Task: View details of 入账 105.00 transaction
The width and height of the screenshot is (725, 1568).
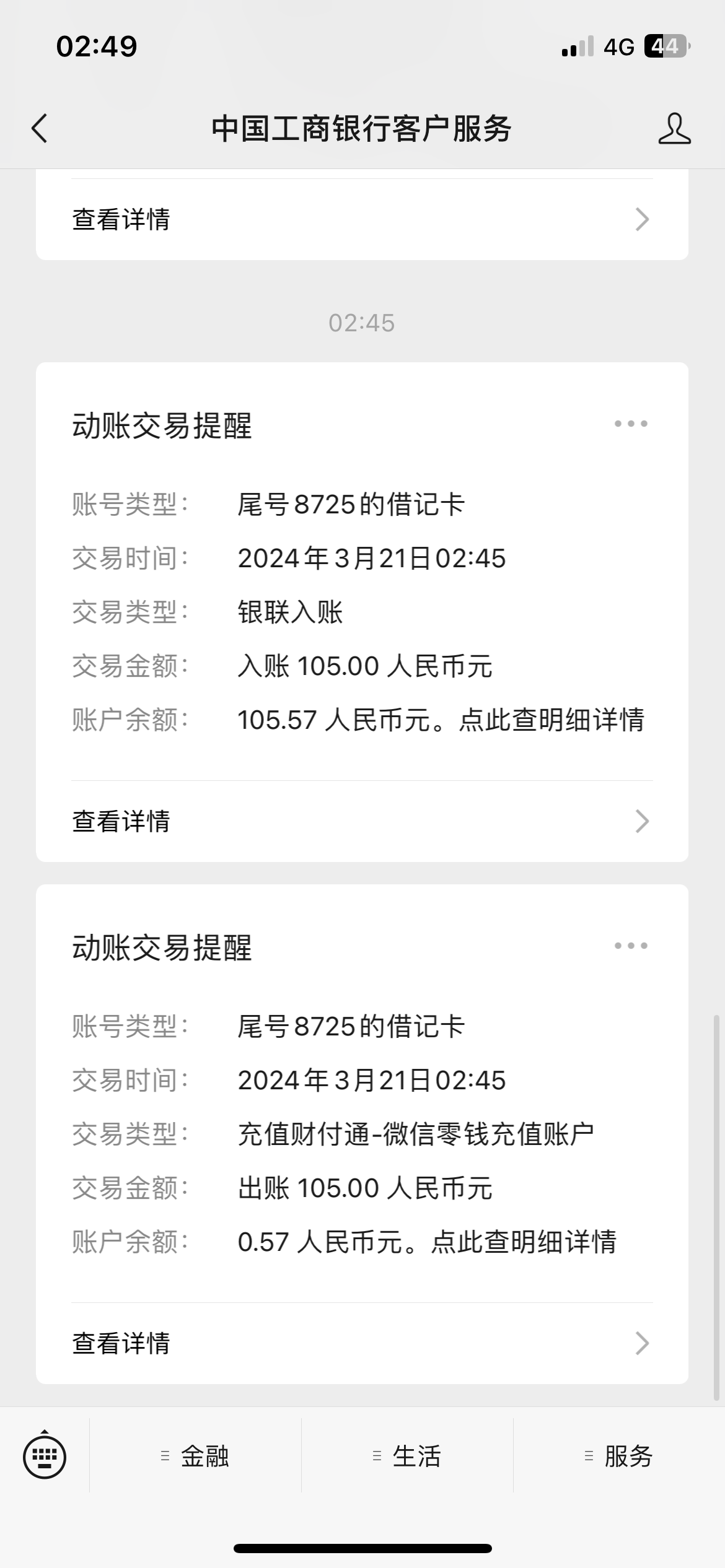Action: tap(362, 821)
